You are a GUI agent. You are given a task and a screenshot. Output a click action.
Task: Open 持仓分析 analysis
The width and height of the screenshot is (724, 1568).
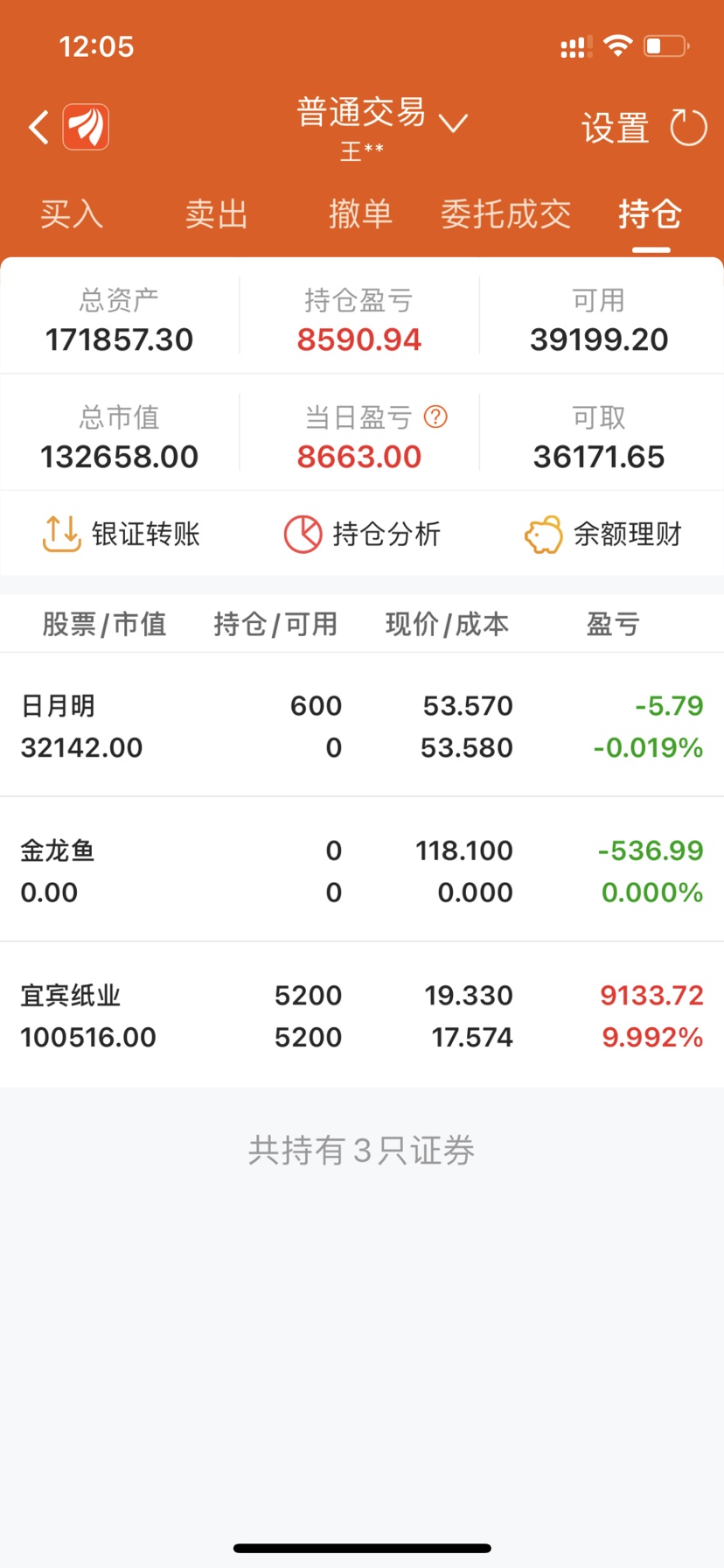362,534
